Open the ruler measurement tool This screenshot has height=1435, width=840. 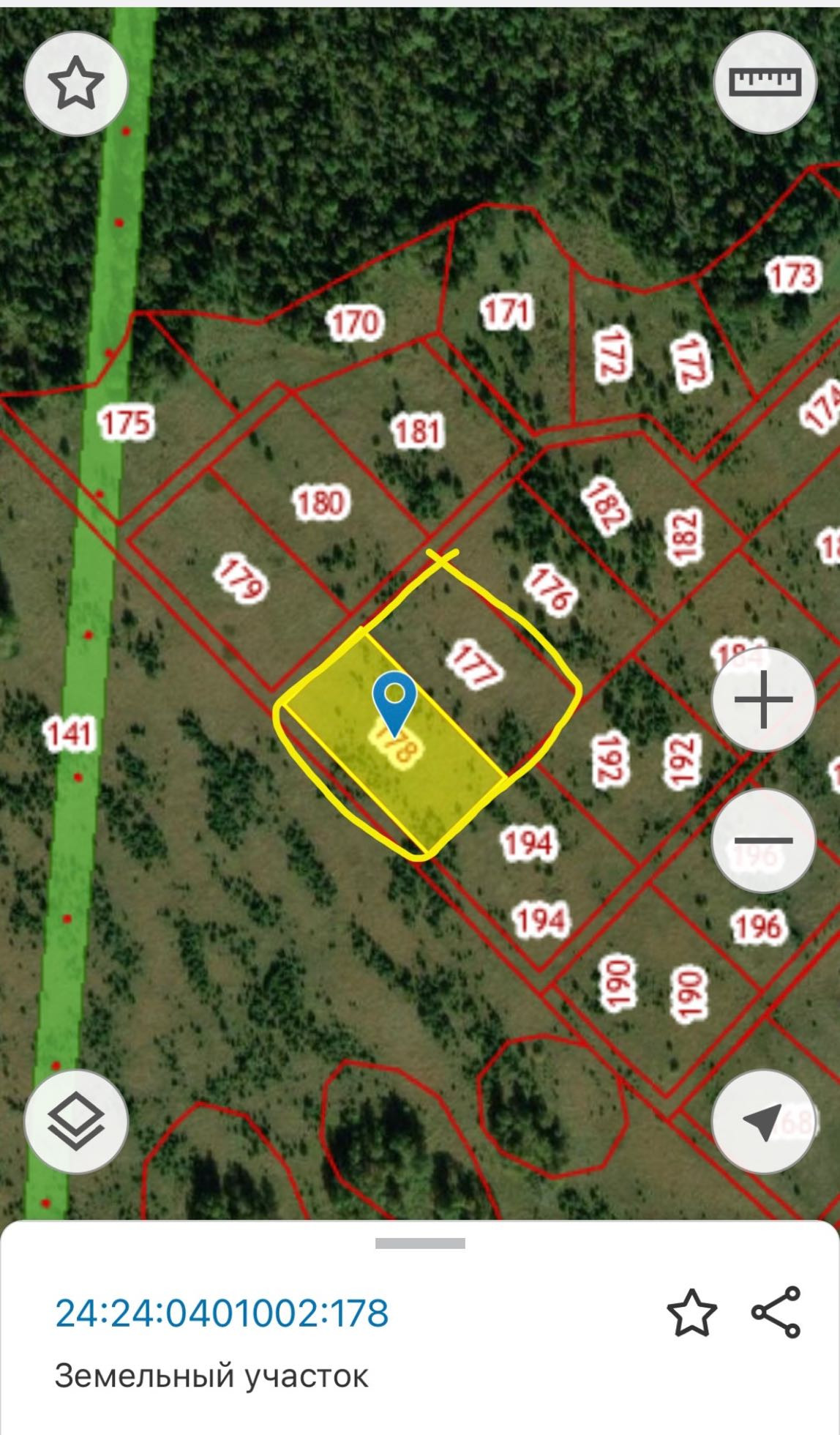coord(765,82)
